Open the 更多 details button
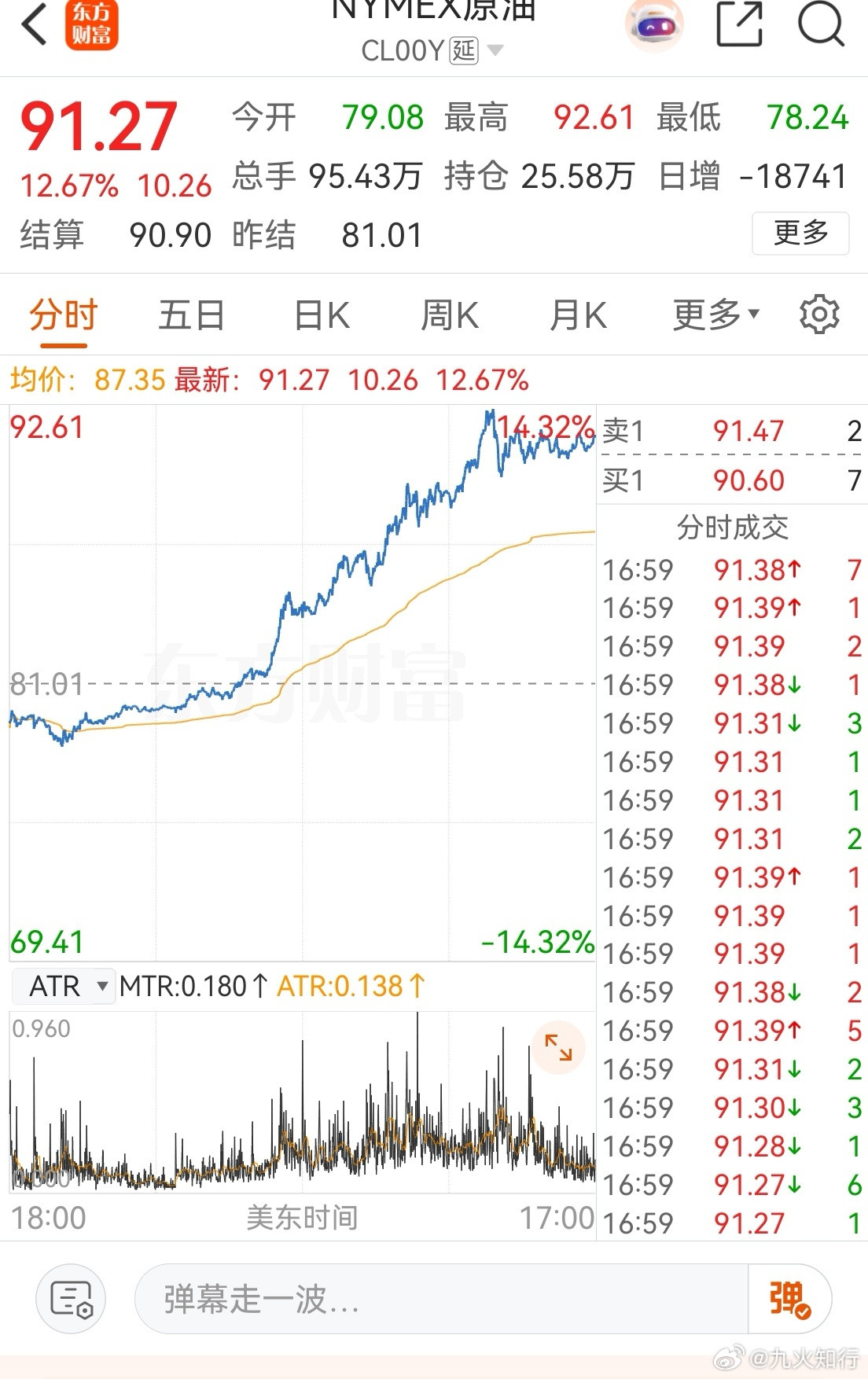This screenshot has width=868, height=1379. click(x=800, y=234)
